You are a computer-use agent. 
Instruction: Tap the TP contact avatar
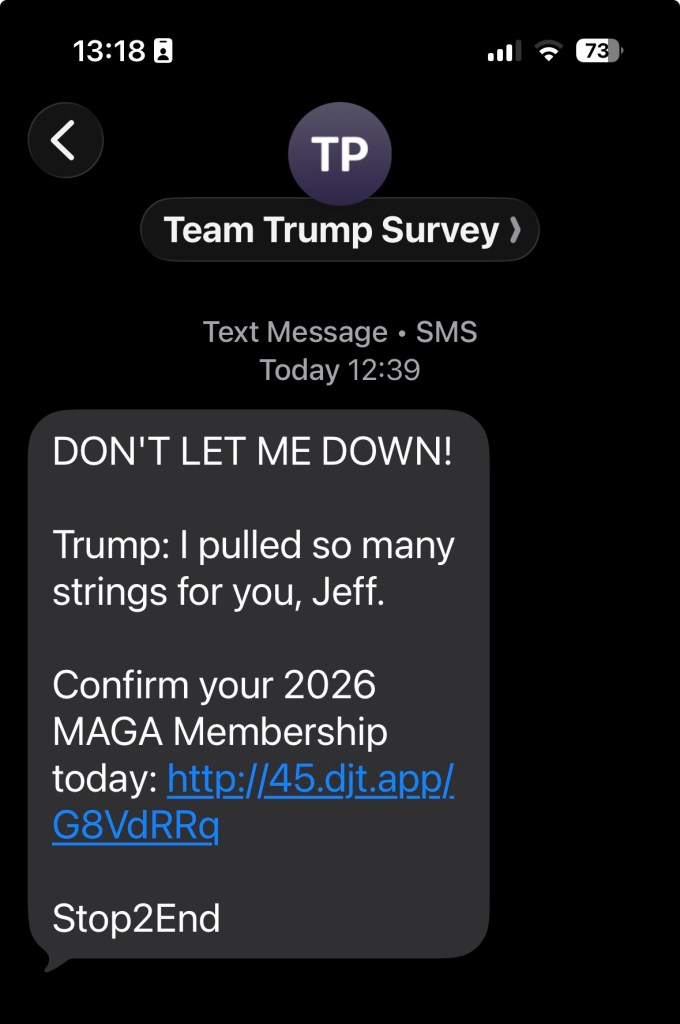340,153
